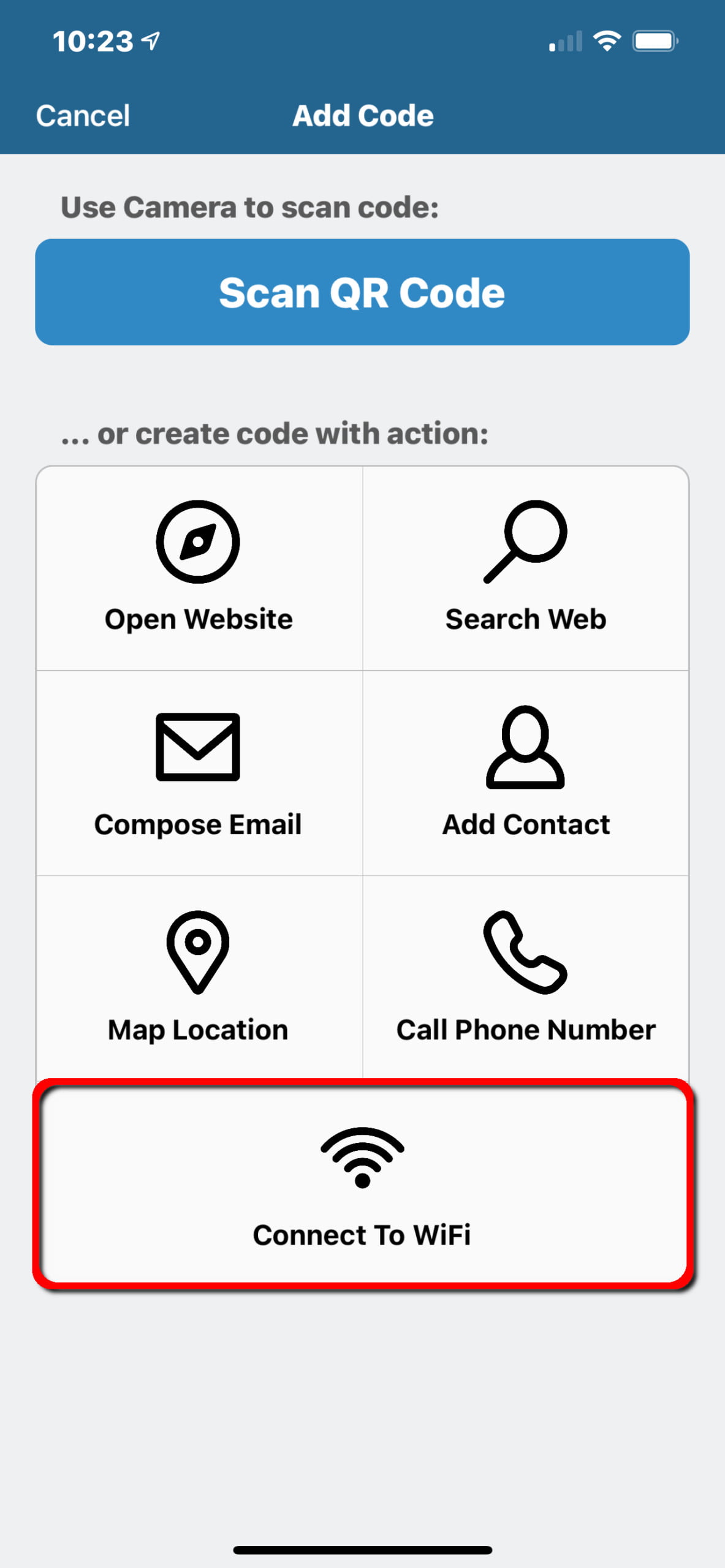Pick the Add Contact action

pyautogui.click(x=525, y=773)
